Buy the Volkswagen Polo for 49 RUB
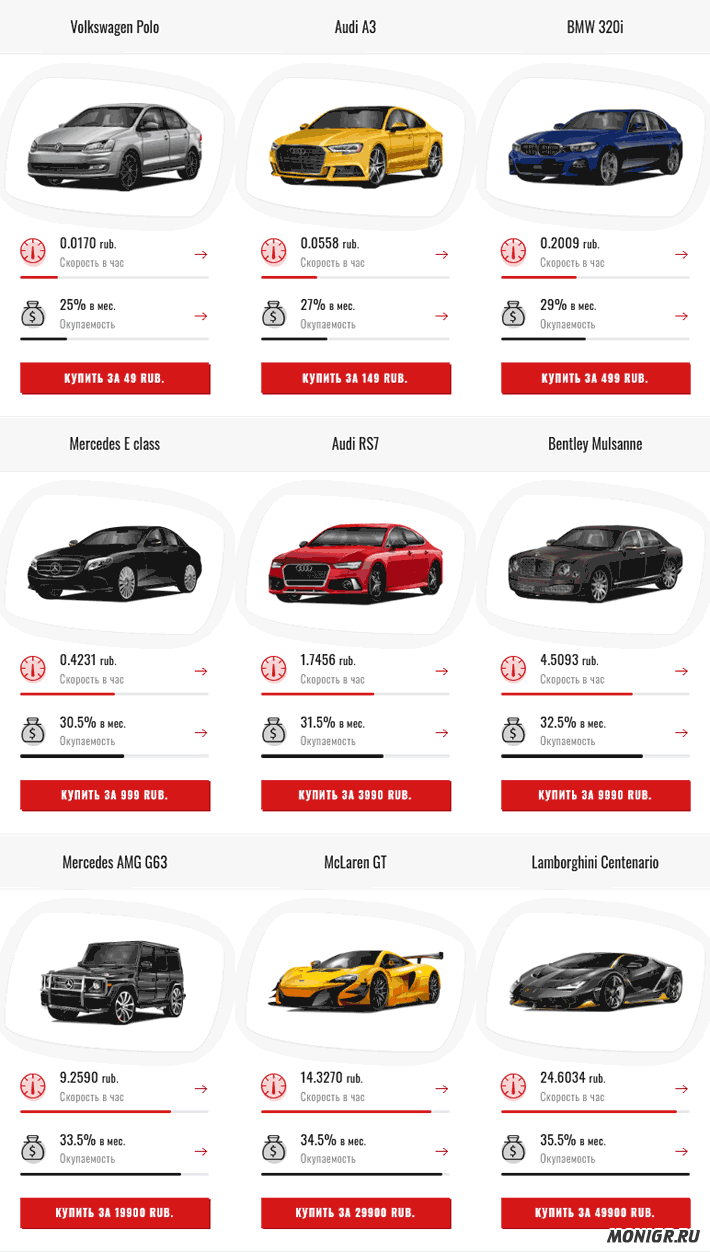Image resolution: width=710 pixels, height=1252 pixels. click(114, 379)
